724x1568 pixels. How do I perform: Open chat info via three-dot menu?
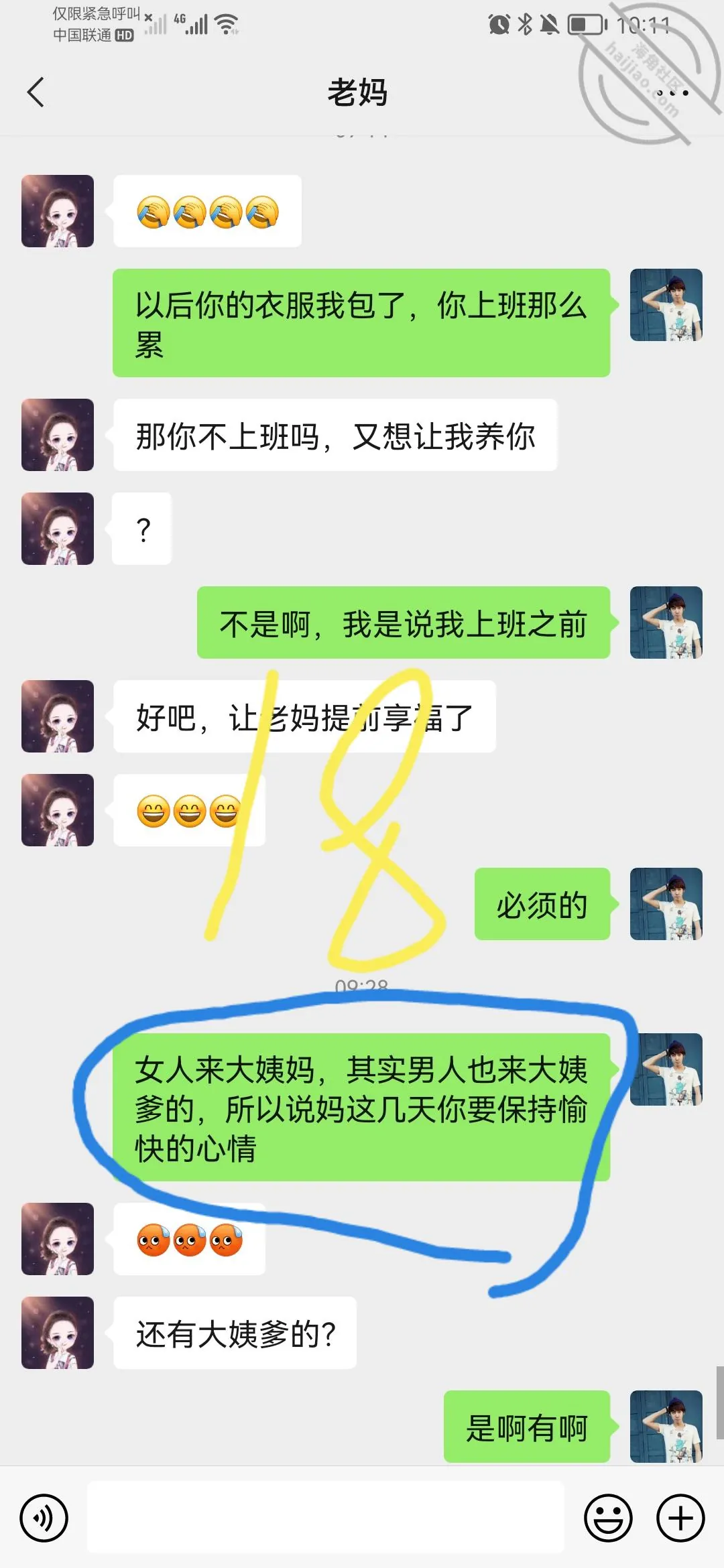(672, 92)
